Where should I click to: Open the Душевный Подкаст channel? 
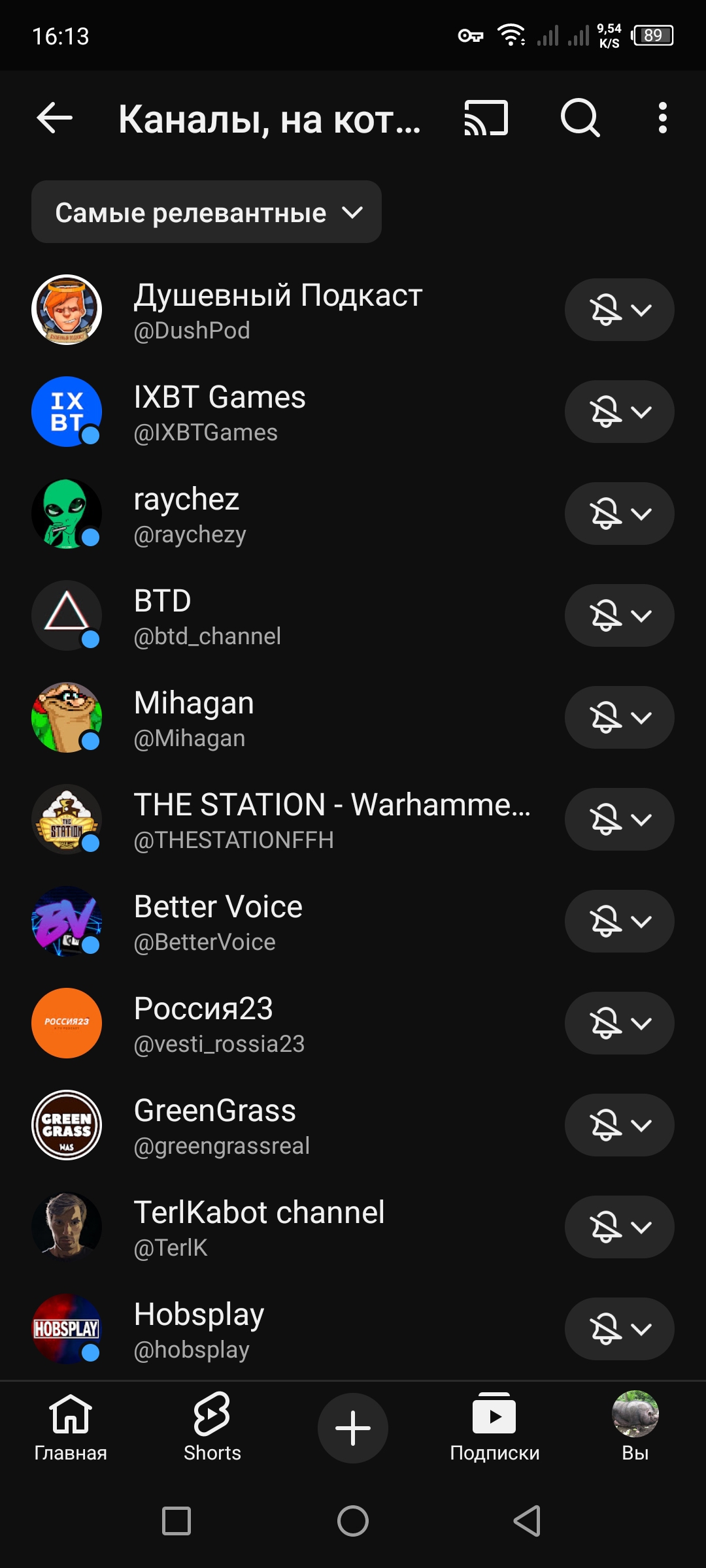(278, 310)
